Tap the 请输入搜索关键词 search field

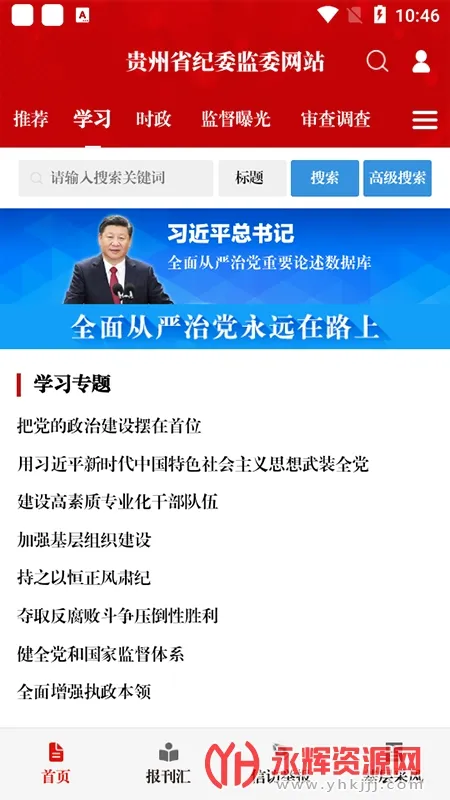(116, 178)
